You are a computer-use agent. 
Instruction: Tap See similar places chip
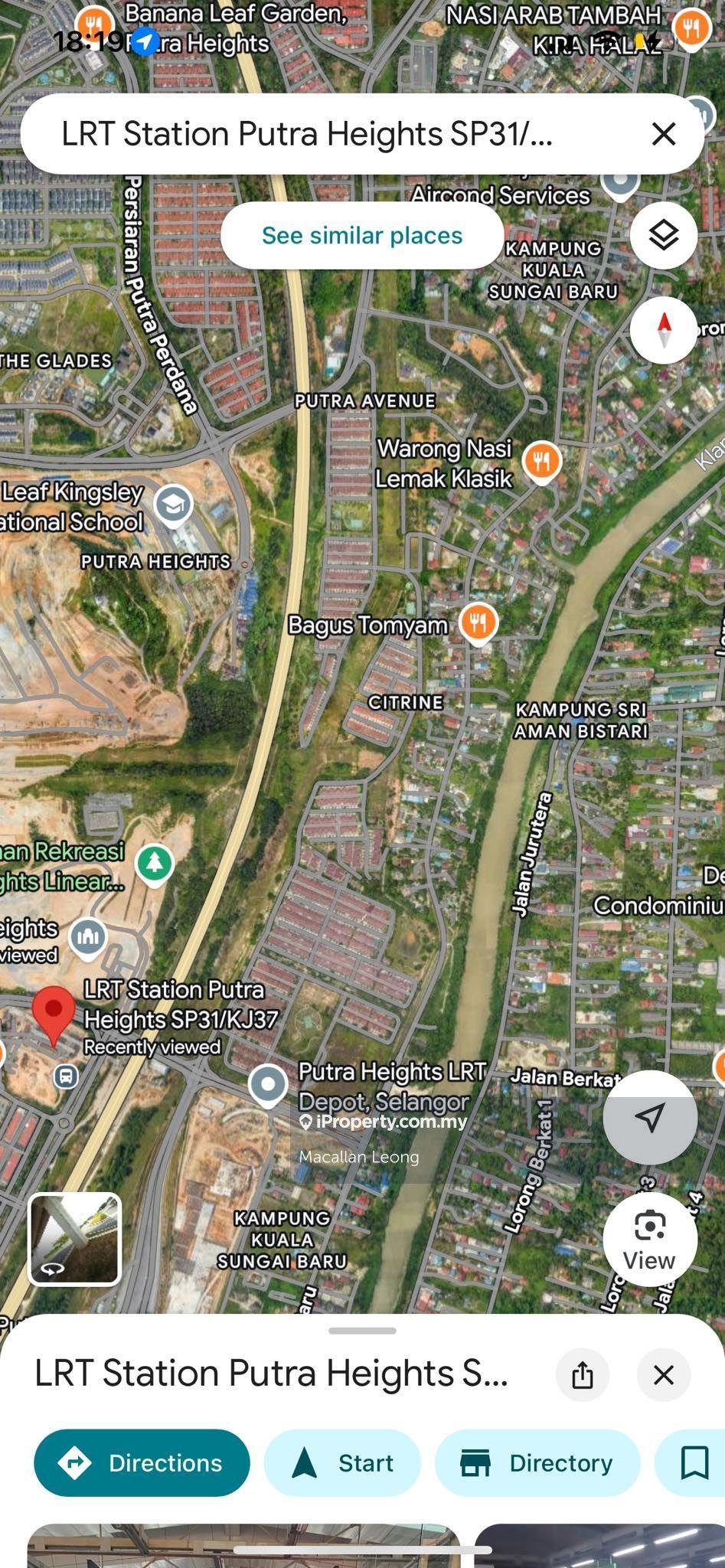361,235
